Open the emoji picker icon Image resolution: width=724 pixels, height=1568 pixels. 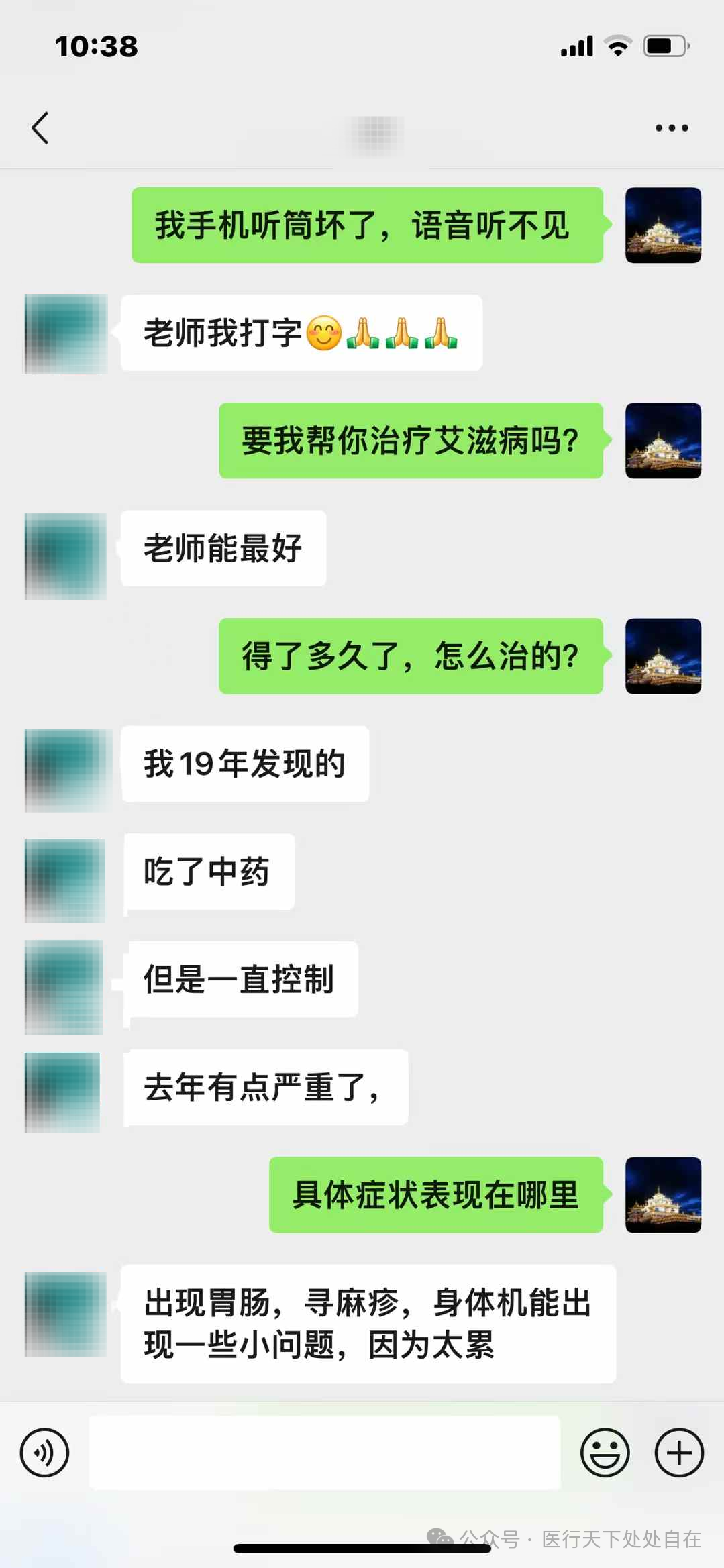coord(606,1453)
